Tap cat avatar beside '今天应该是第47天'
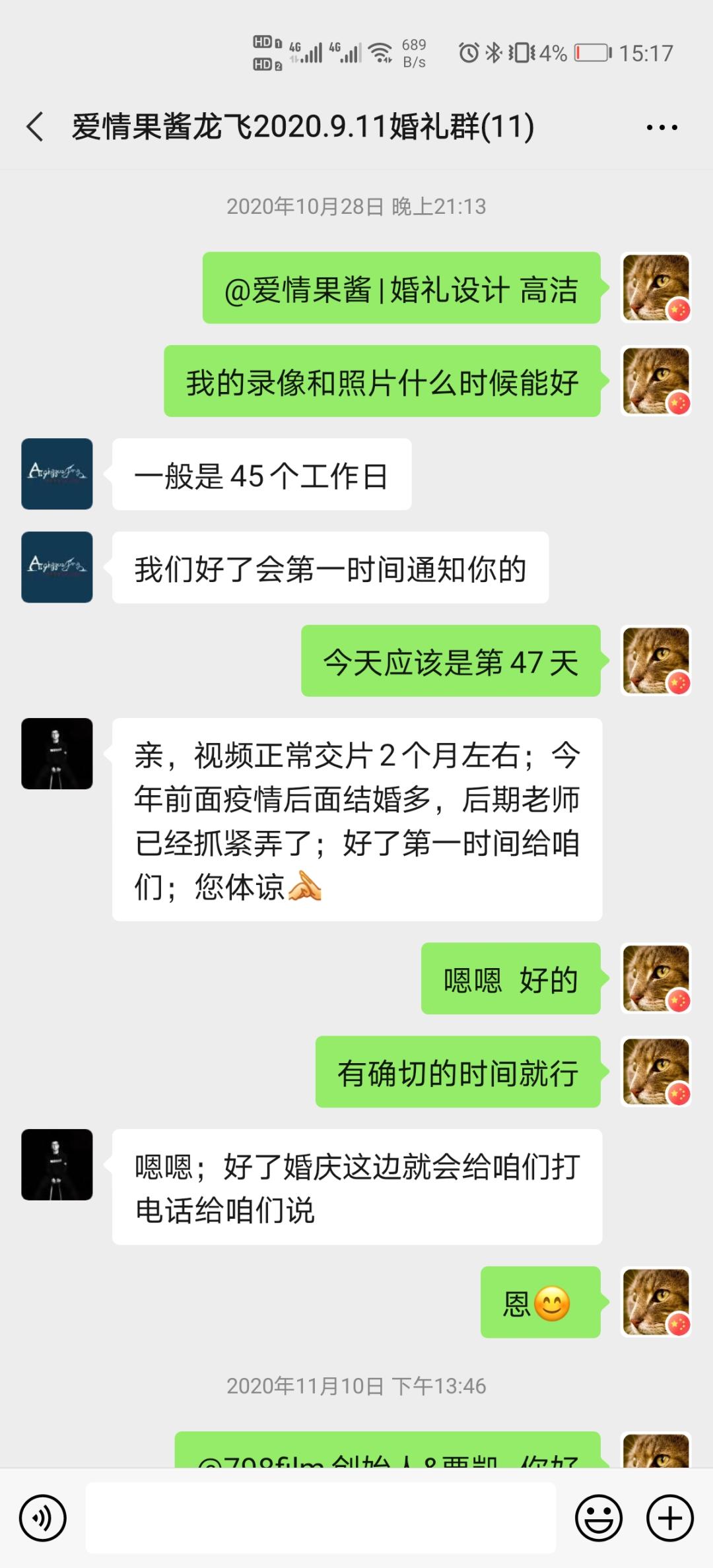The height and width of the screenshot is (1568, 713). coord(656,661)
